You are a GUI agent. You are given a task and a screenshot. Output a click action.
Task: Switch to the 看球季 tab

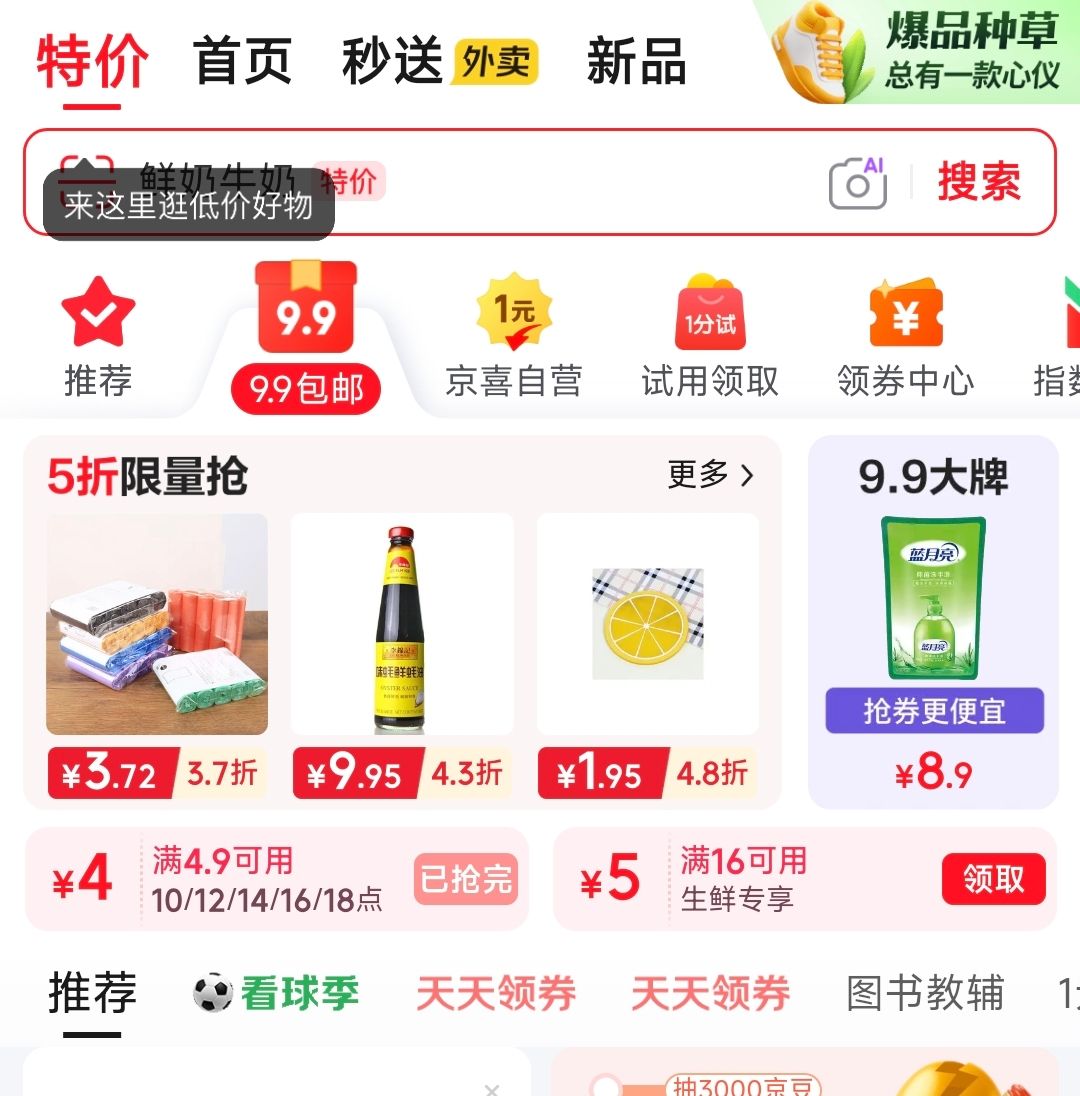pos(276,993)
